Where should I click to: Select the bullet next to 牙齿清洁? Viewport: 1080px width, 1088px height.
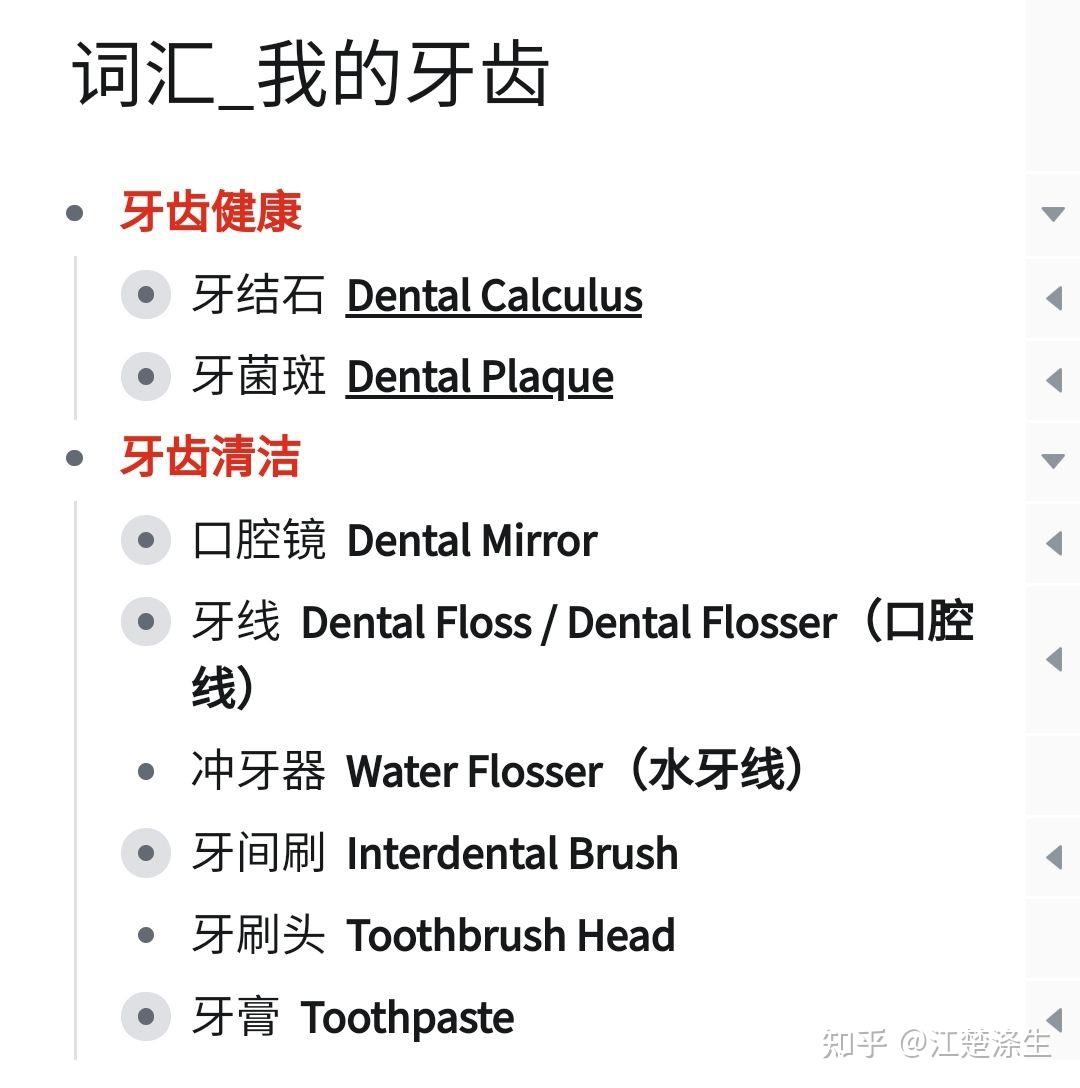coord(75,459)
